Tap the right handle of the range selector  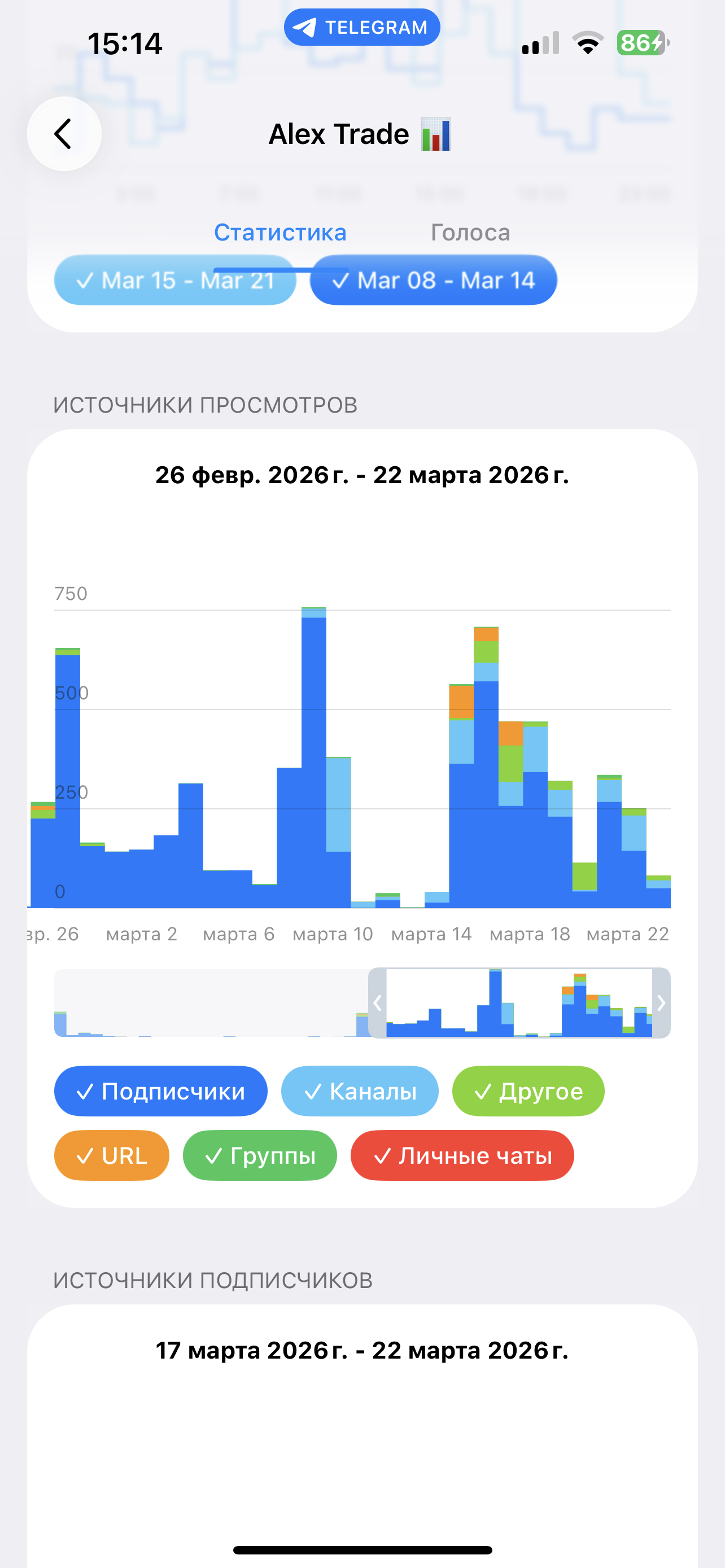pos(661,1003)
